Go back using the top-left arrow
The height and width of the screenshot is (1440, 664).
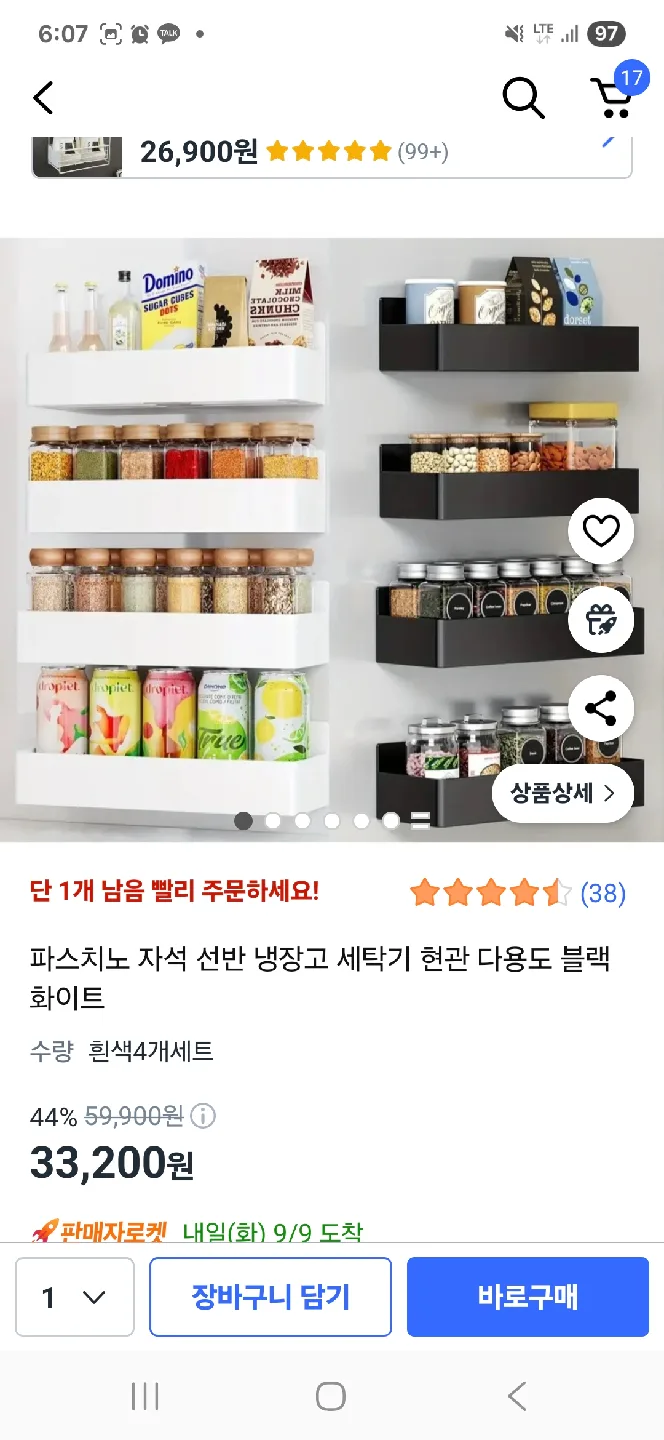(x=43, y=98)
